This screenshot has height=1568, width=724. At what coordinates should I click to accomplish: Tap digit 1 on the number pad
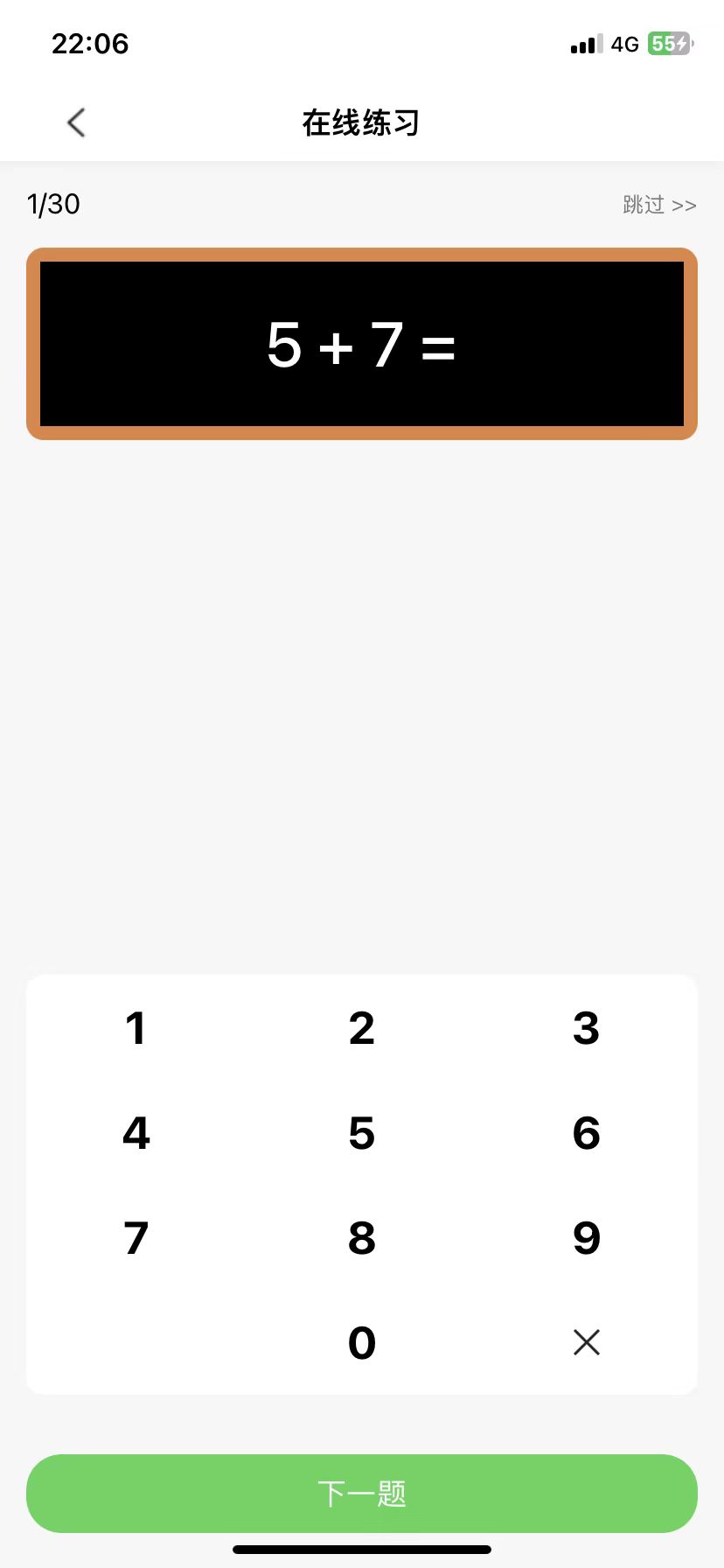[136, 1028]
